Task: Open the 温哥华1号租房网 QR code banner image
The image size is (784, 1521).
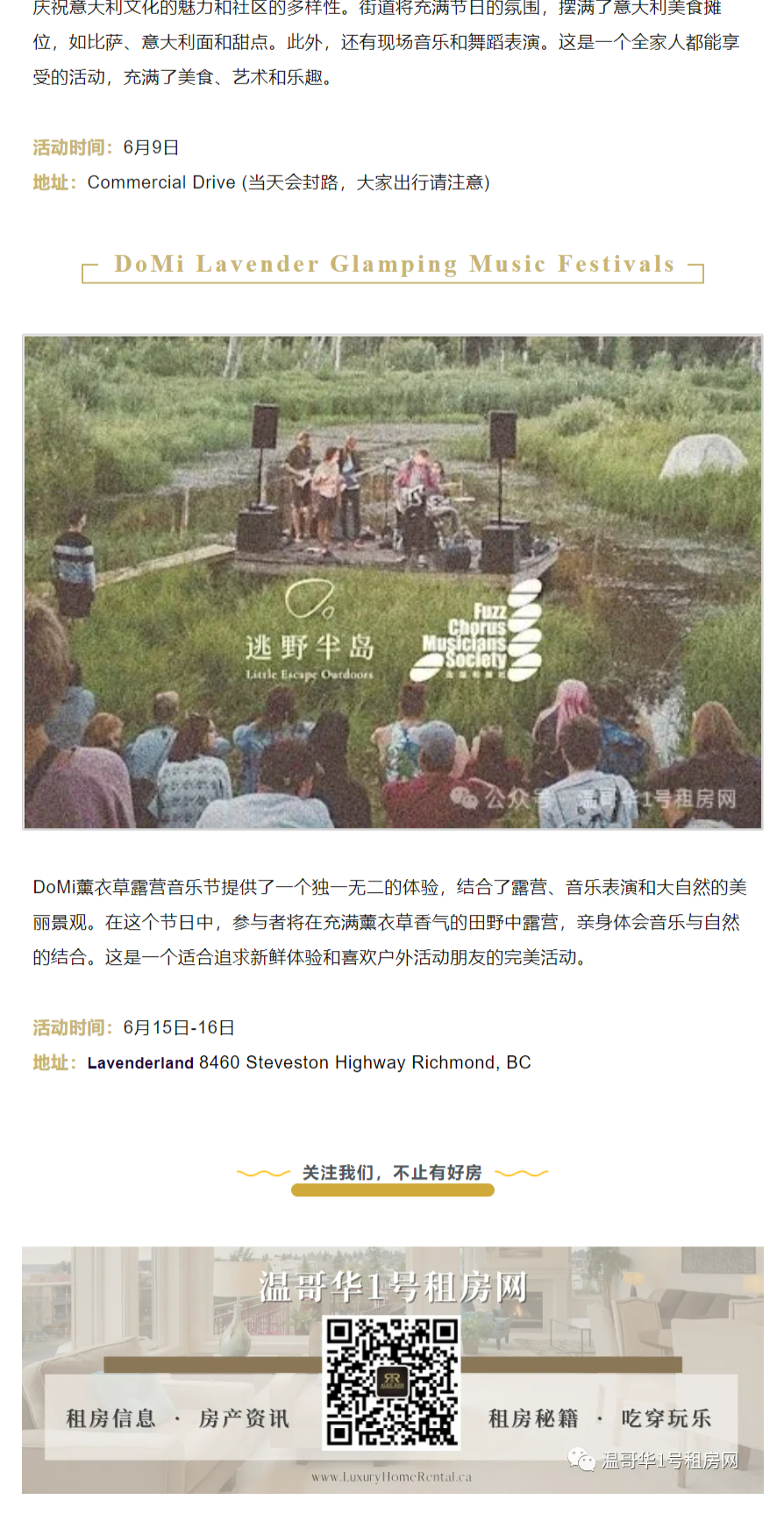Action: pyautogui.click(x=392, y=1368)
